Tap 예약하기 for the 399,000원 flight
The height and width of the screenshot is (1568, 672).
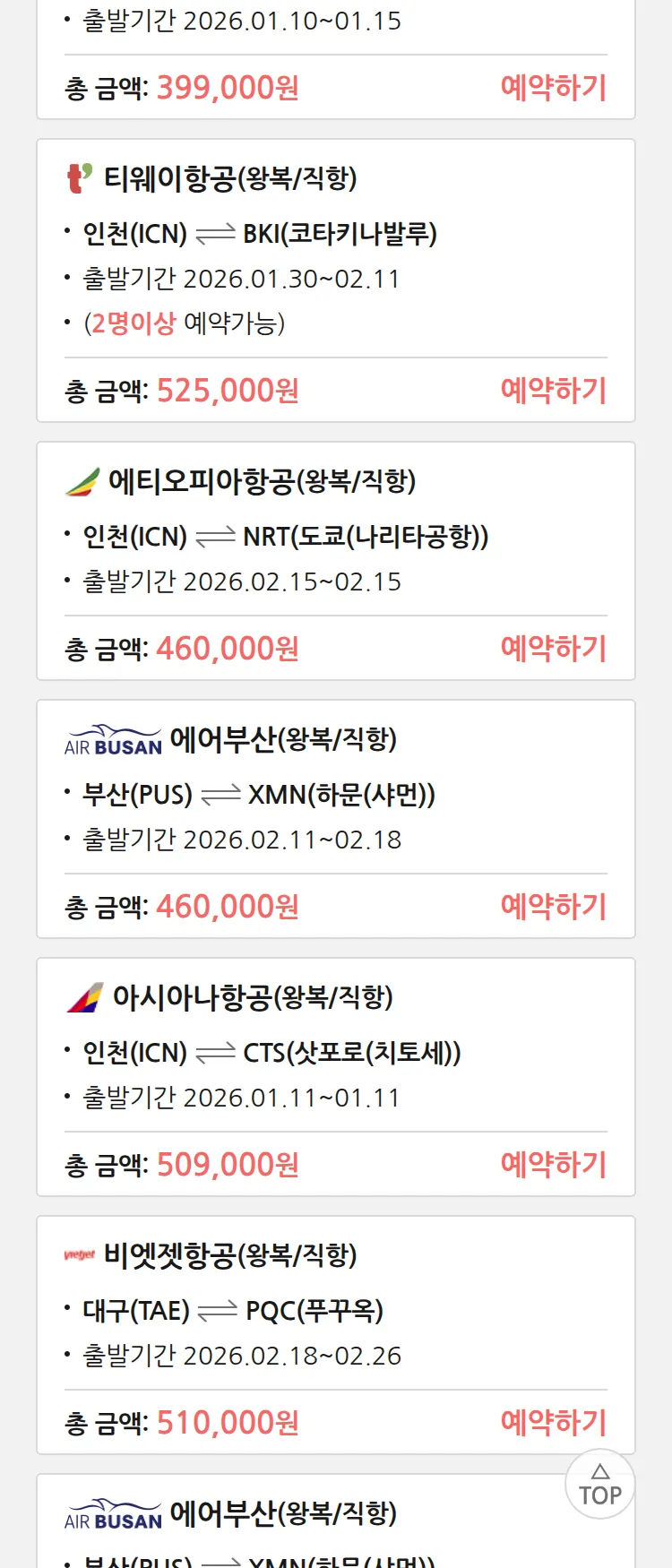tap(553, 88)
